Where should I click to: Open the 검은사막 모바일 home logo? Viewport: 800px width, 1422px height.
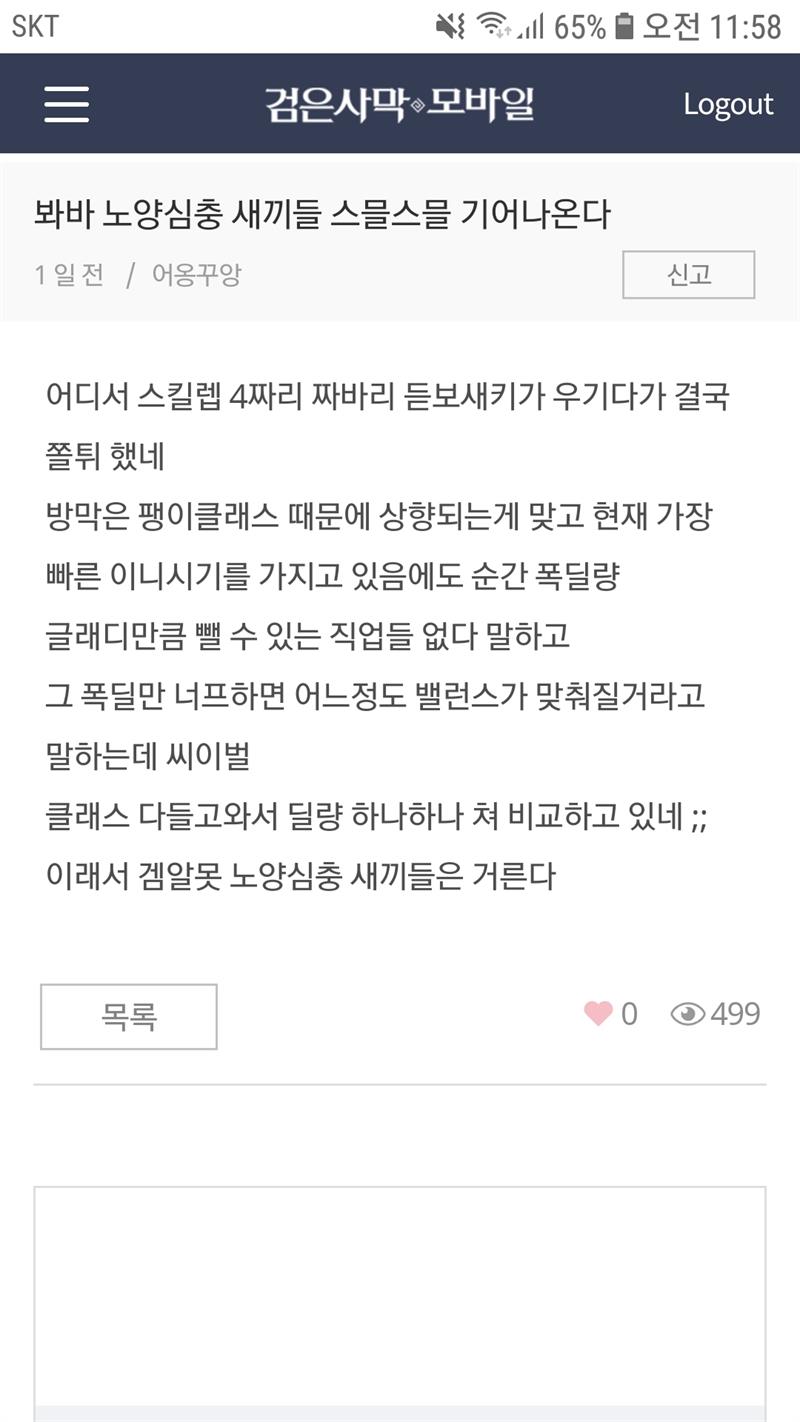[400, 104]
